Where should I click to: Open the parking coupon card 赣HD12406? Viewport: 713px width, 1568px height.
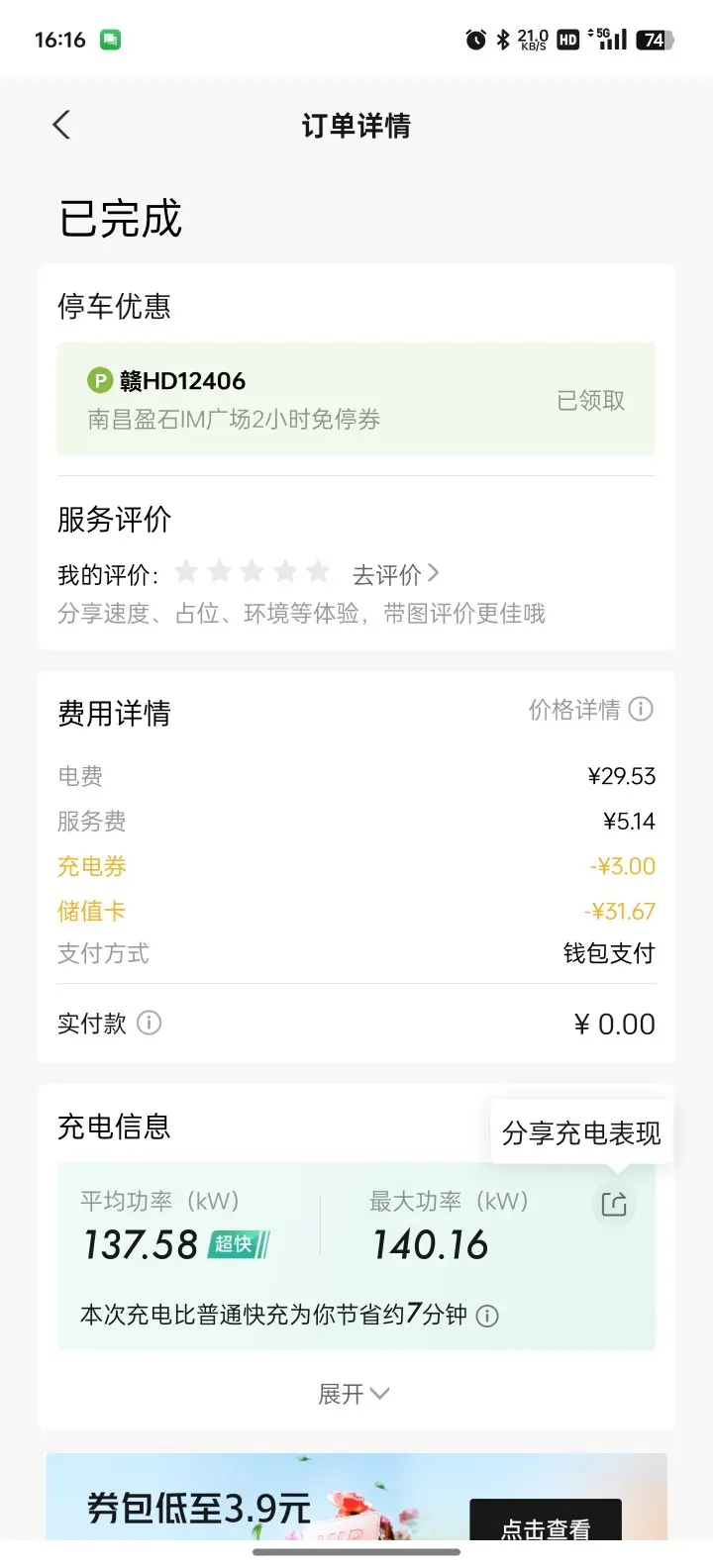point(356,399)
